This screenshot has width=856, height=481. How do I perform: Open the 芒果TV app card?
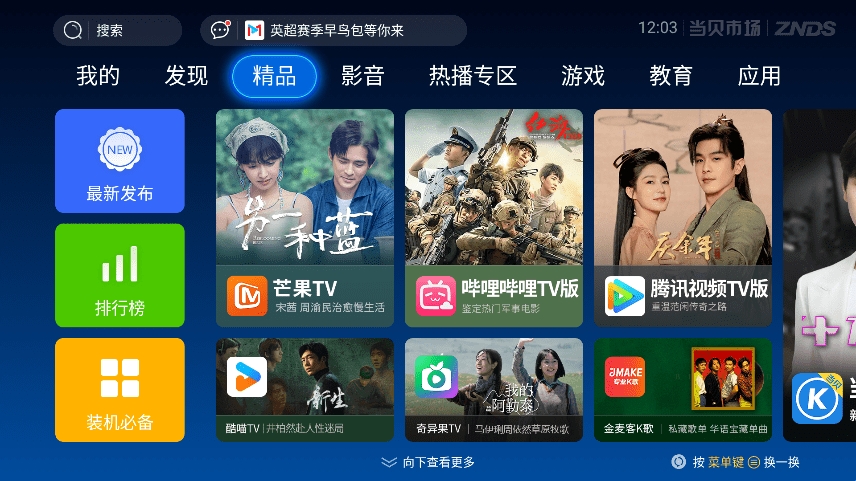pyautogui.click(x=305, y=218)
